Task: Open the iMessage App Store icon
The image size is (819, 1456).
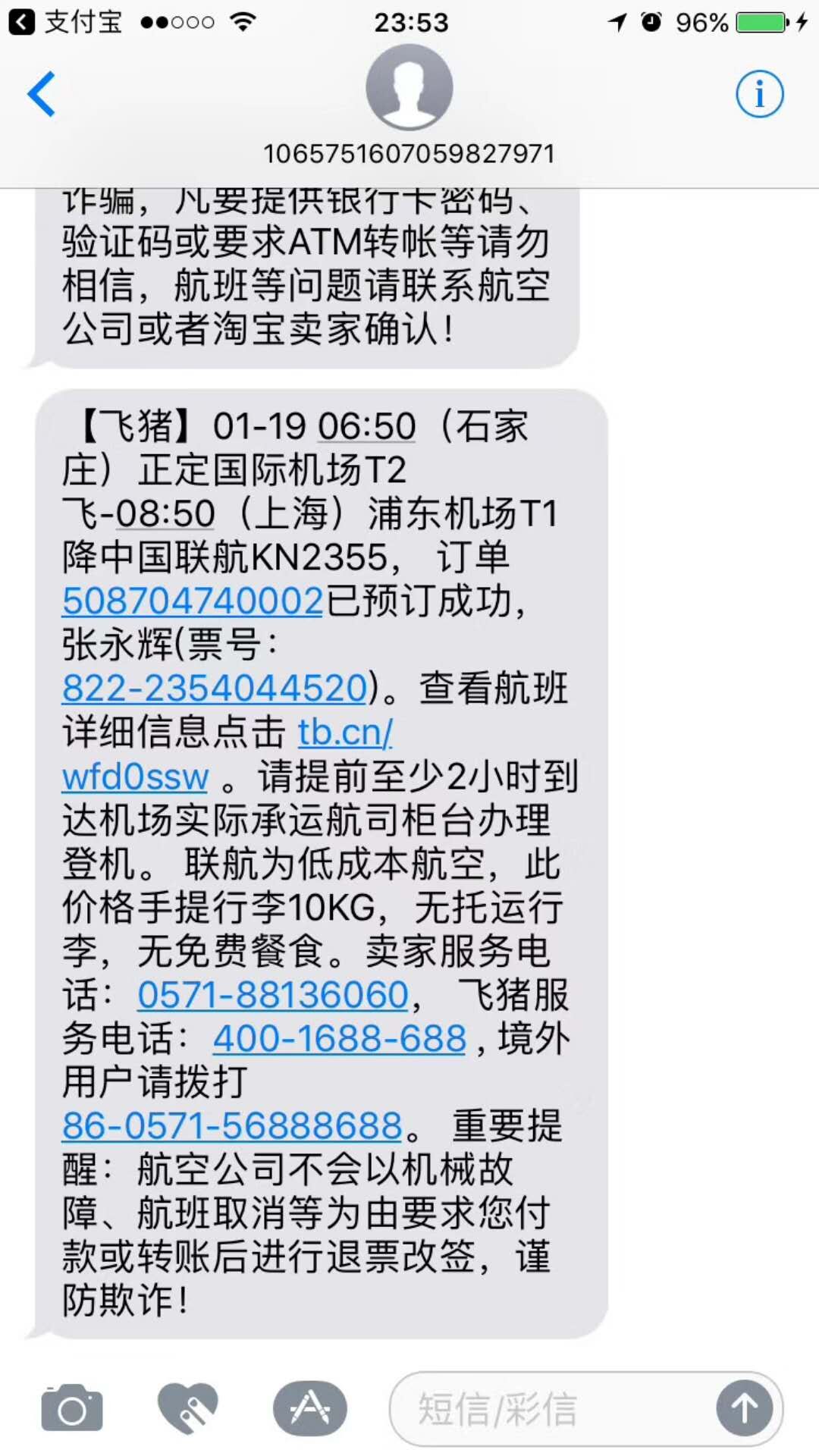Action: tap(310, 1409)
